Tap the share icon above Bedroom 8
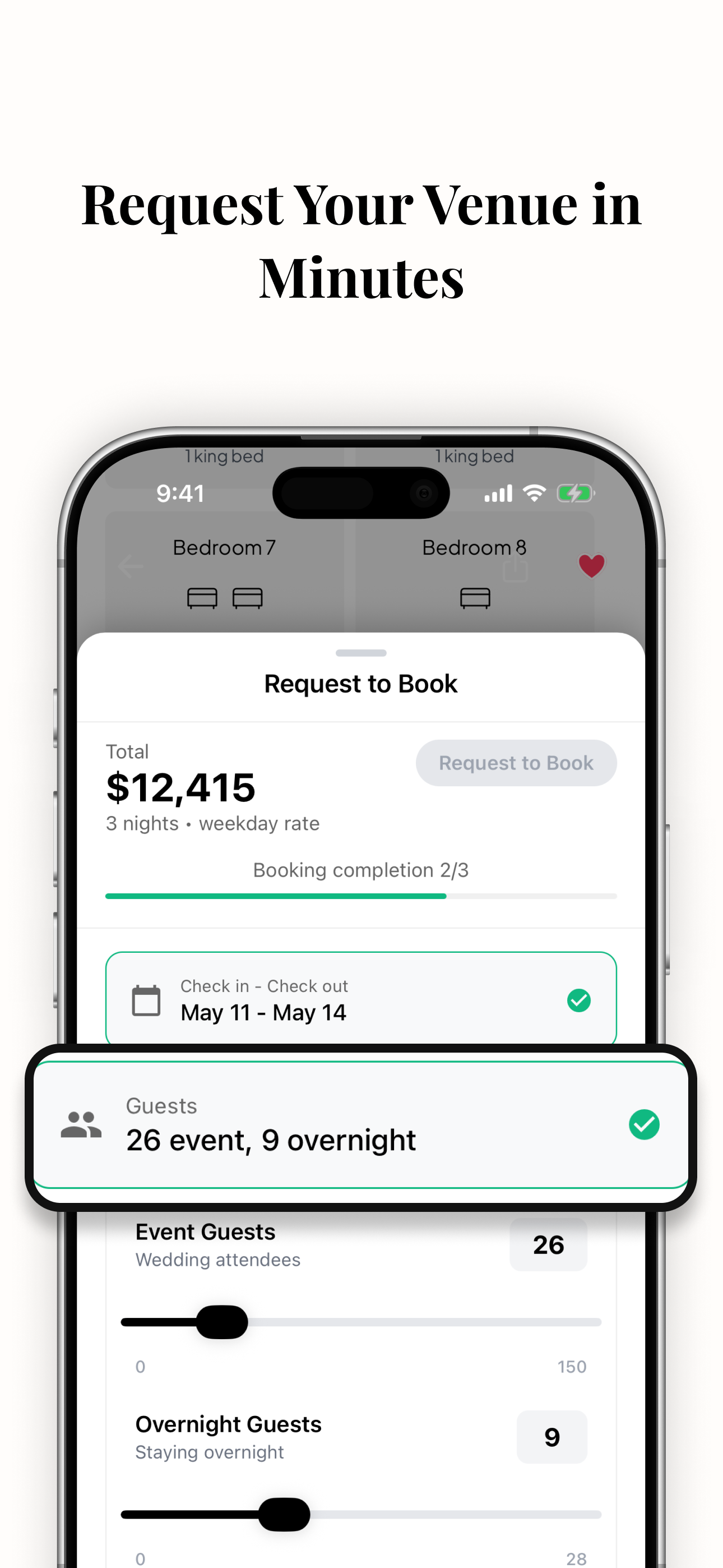The image size is (723, 1568). 516,566
